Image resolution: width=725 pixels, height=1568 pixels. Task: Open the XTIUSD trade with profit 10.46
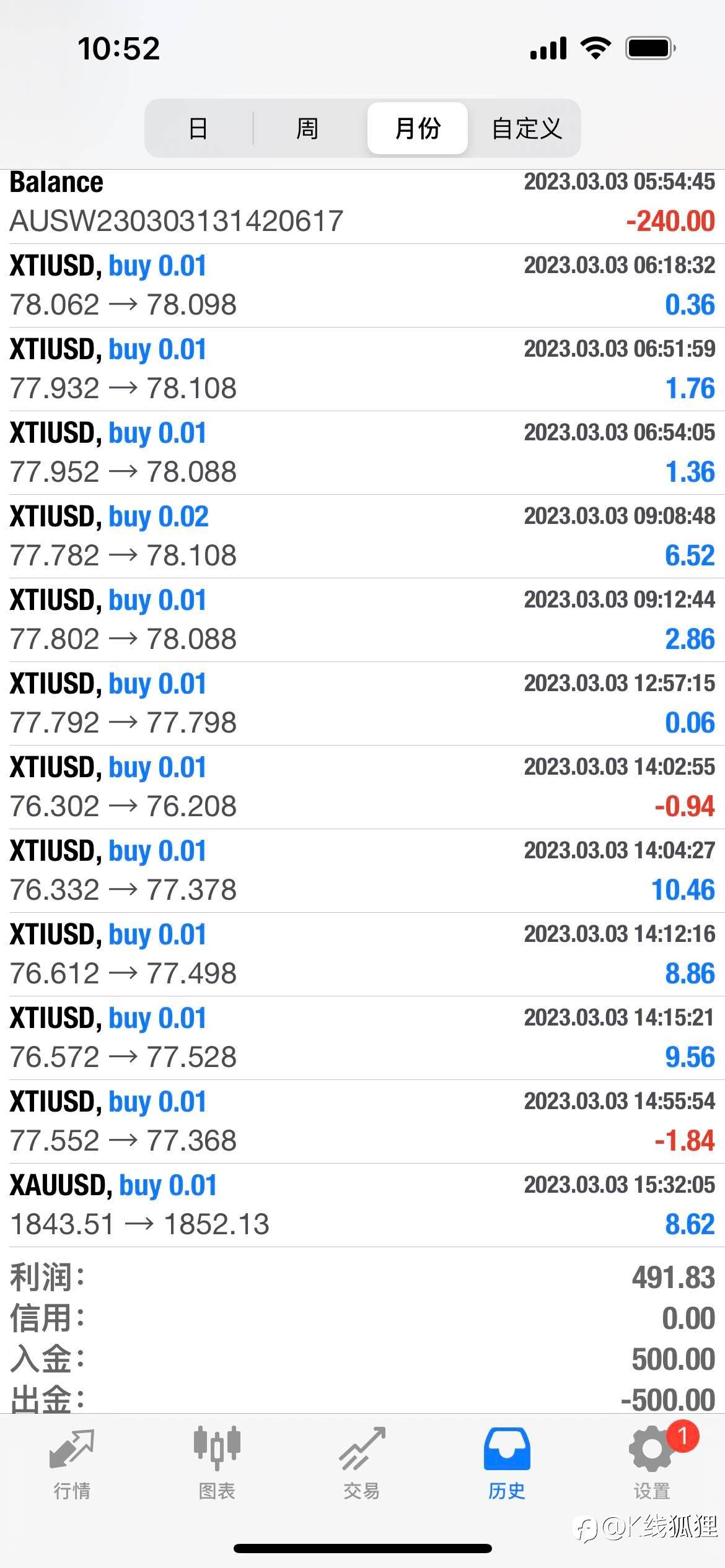pyautogui.click(x=362, y=871)
